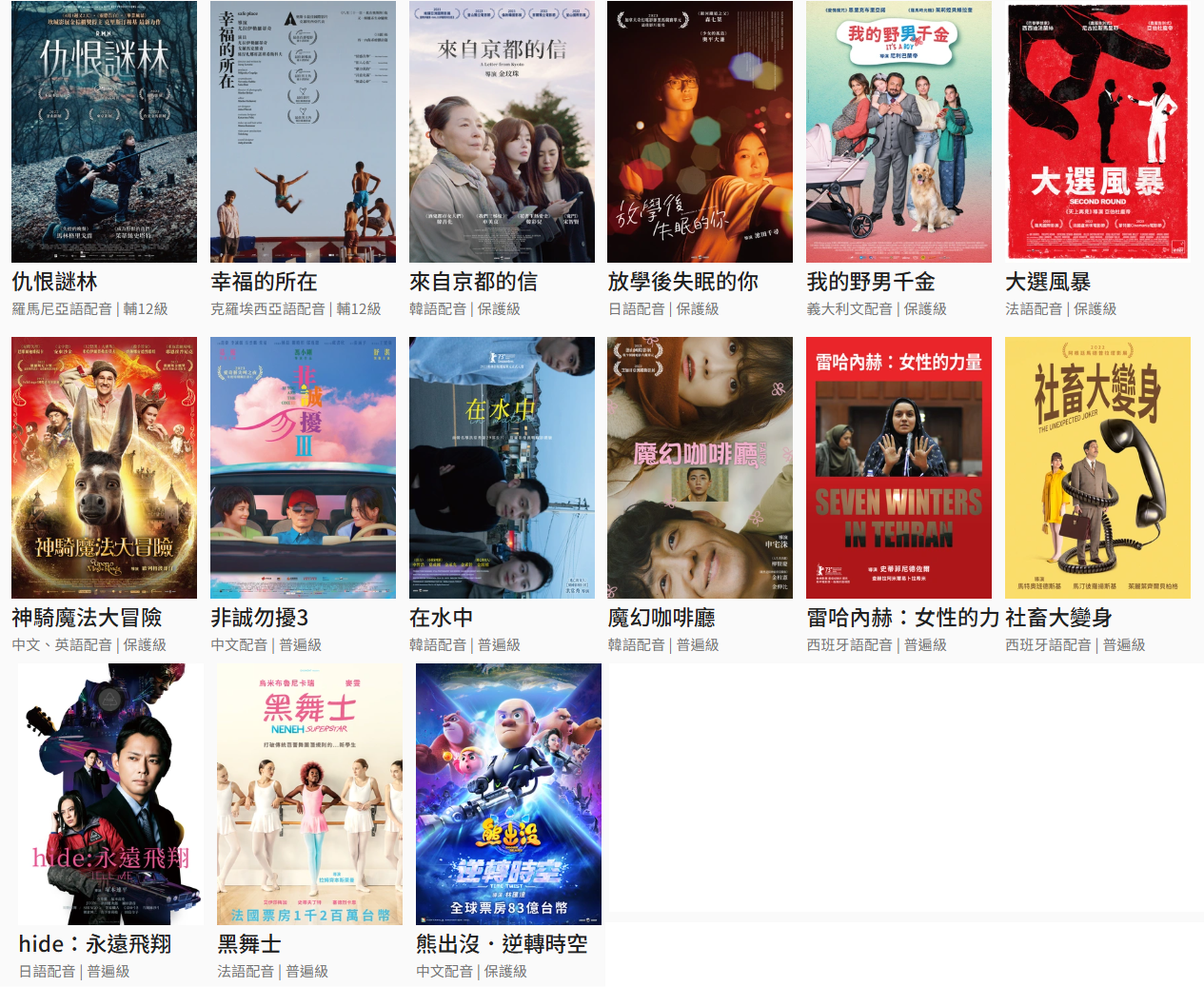Screen dimensions: 1204x987
Task: Open the movie 仇恨謎林
Action: [x=104, y=132]
